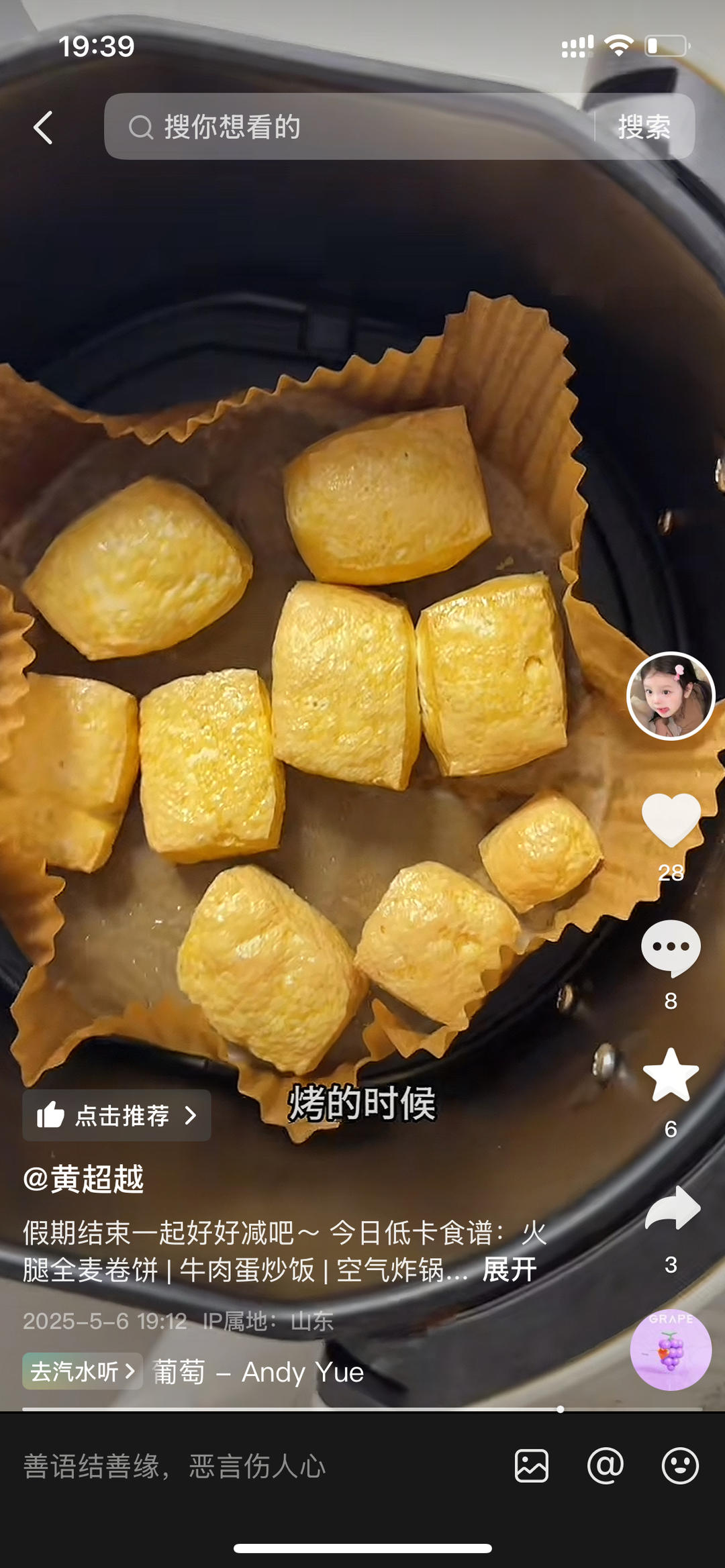Attach an image to the comment
The width and height of the screenshot is (725, 1568).
532,1466
